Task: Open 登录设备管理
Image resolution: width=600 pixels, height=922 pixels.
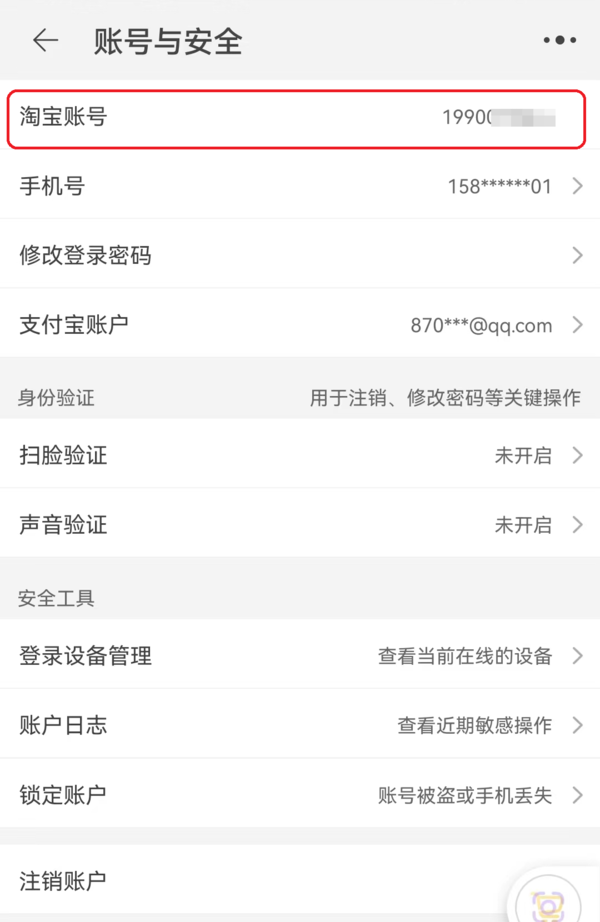Action: coord(300,656)
